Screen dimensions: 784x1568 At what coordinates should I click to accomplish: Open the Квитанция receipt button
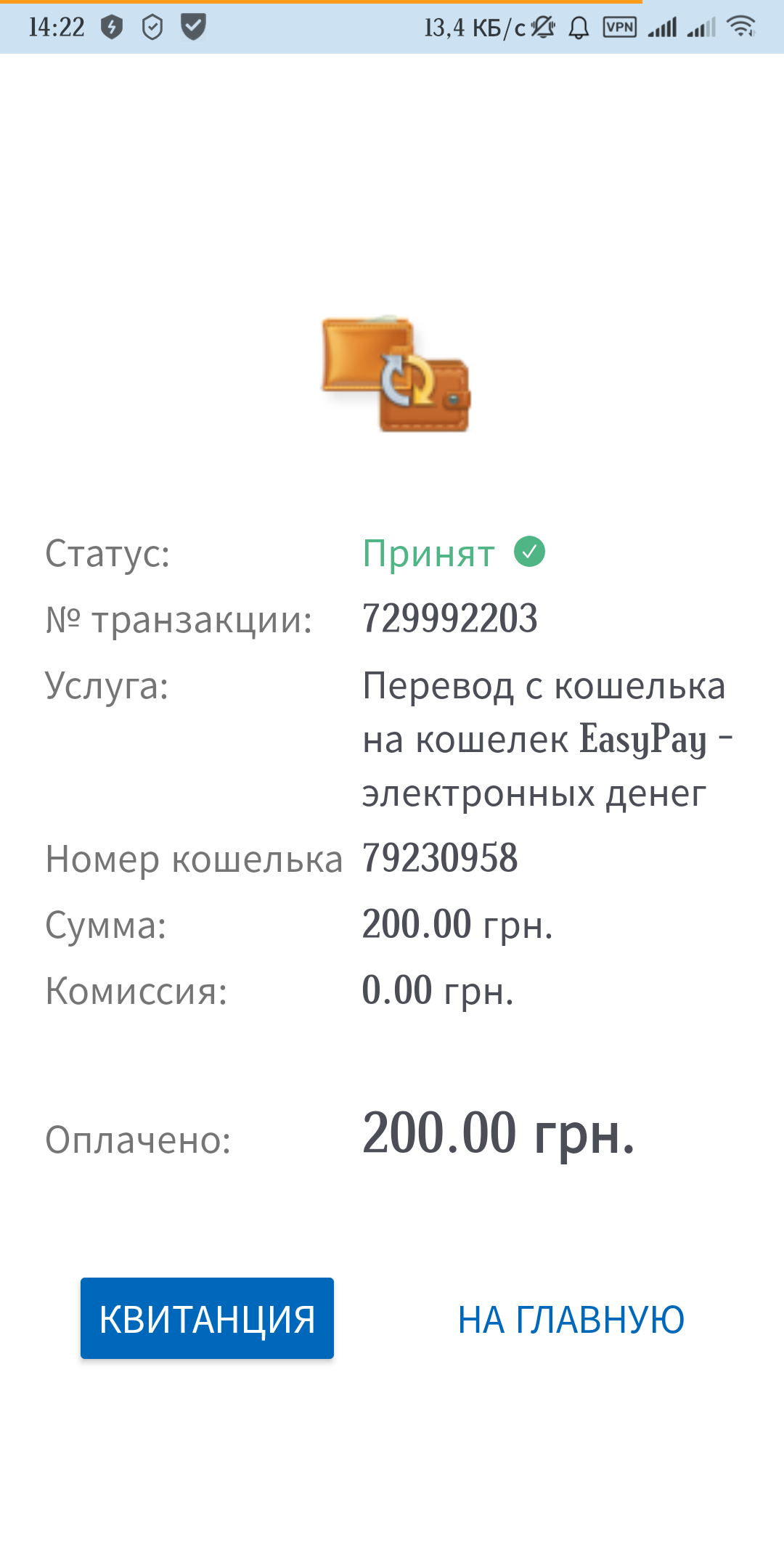[x=207, y=1318]
